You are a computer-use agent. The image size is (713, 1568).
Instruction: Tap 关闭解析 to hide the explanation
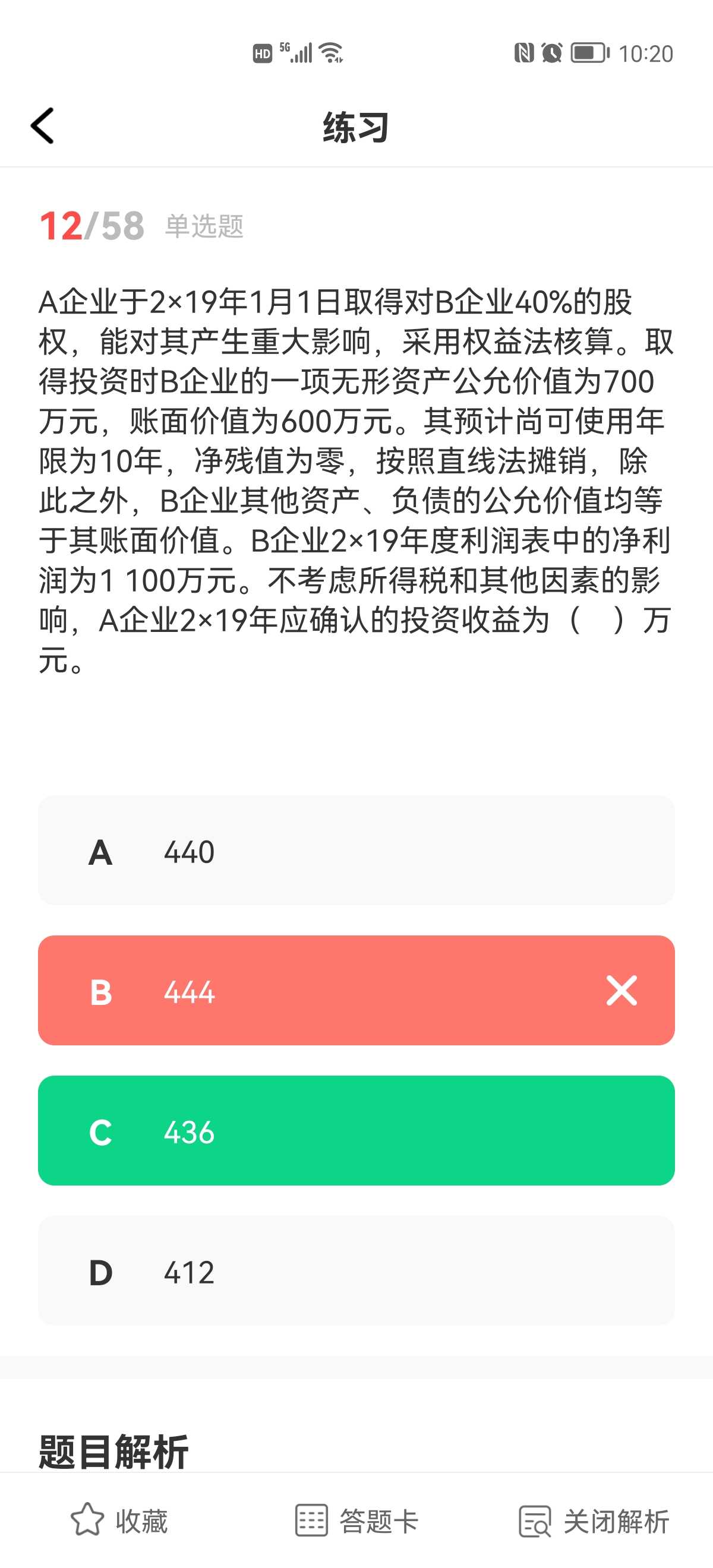pyautogui.click(x=594, y=1520)
